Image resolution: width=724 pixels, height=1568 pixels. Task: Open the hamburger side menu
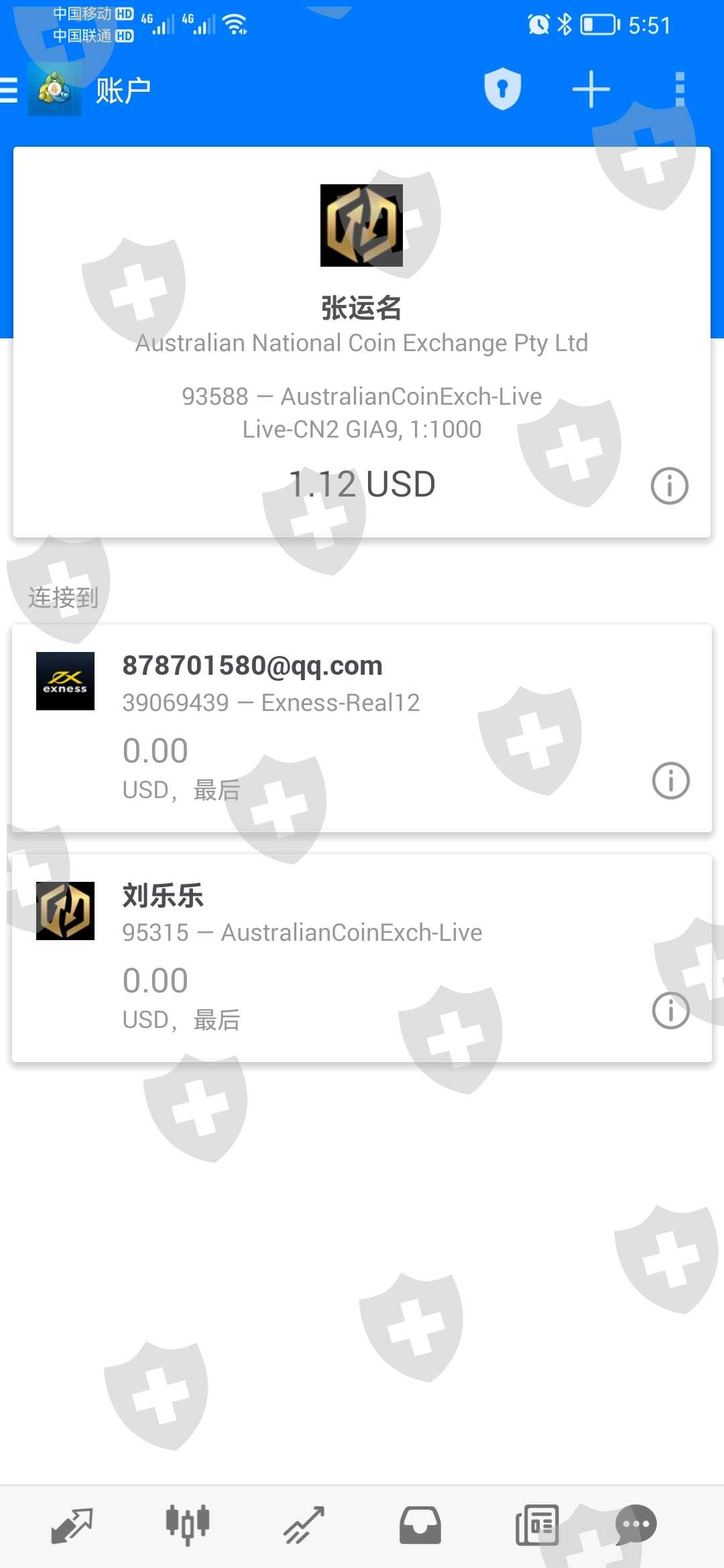(9, 90)
